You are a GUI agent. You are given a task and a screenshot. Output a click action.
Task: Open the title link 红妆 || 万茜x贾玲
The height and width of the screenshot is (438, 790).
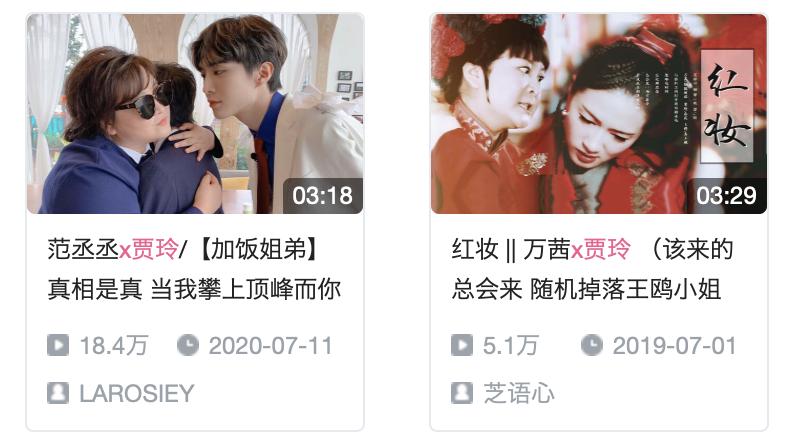[x=594, y=269]
